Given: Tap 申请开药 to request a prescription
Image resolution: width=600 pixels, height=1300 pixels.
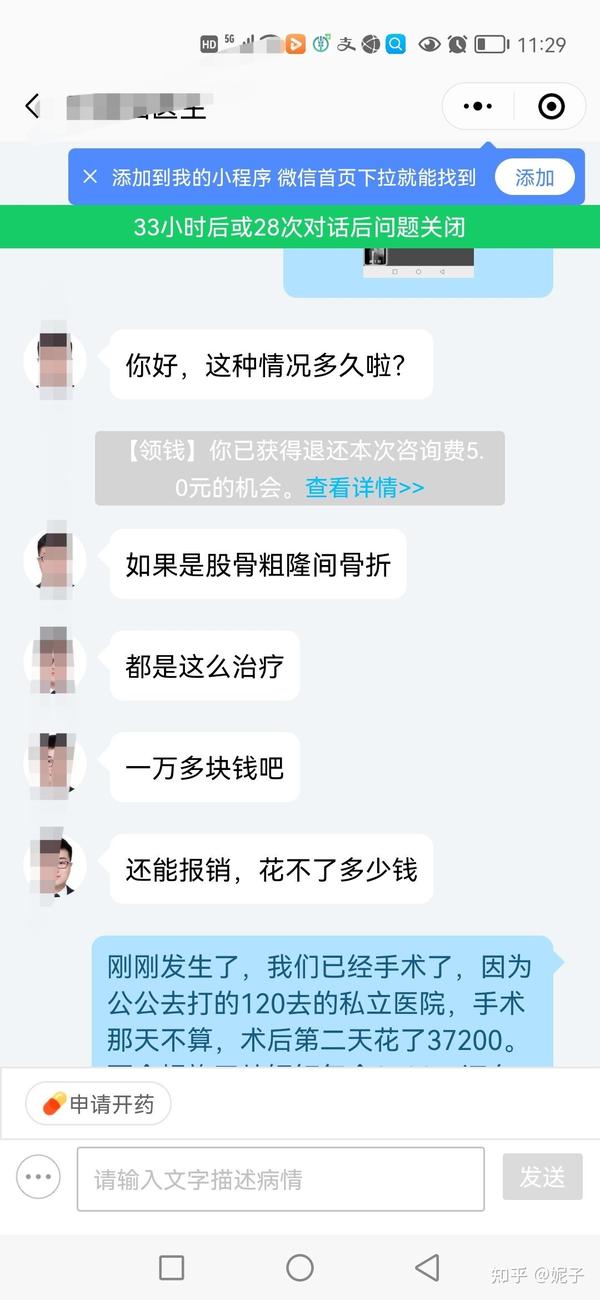Looking at the screenshot, I should tap(98, 1104).
